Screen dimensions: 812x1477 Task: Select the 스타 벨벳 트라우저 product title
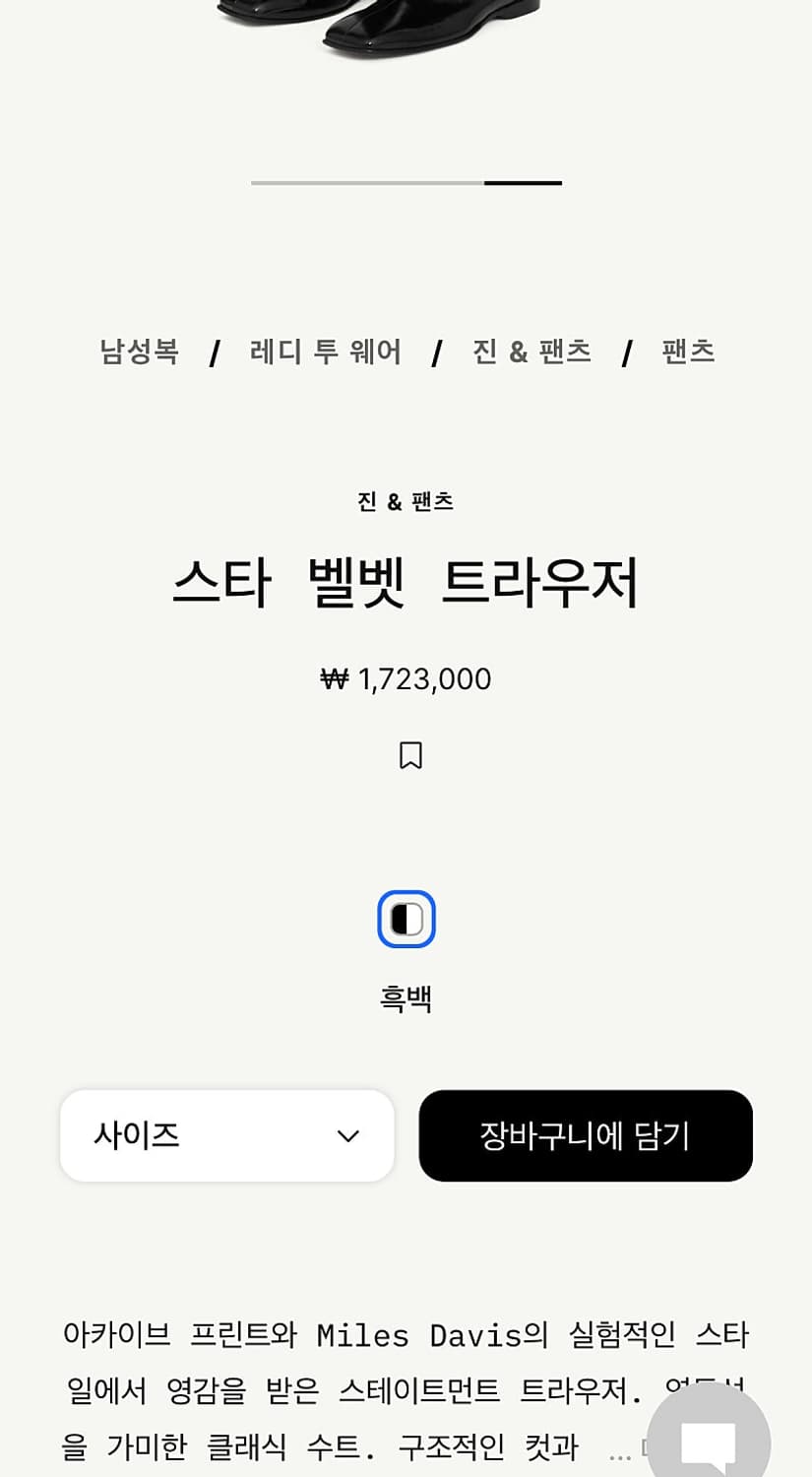point(406,582)
